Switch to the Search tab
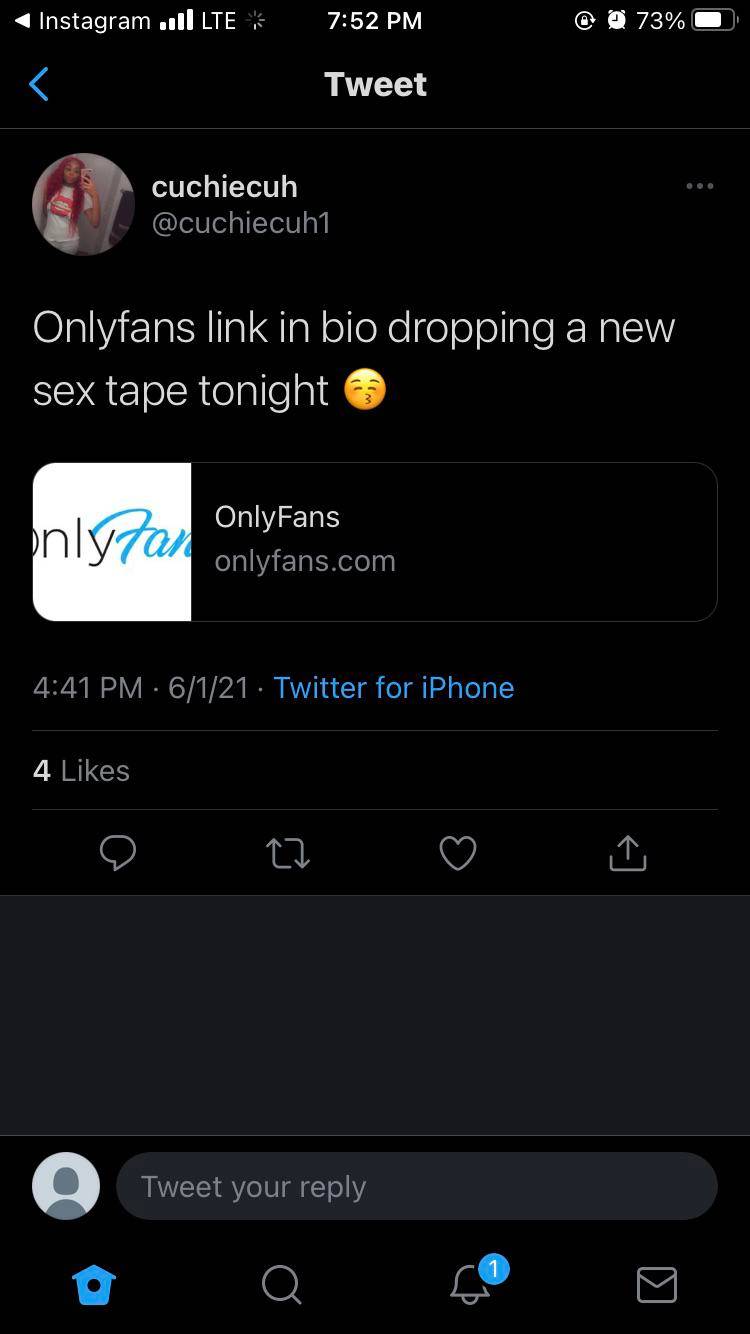 click(x=281, y=1284)
